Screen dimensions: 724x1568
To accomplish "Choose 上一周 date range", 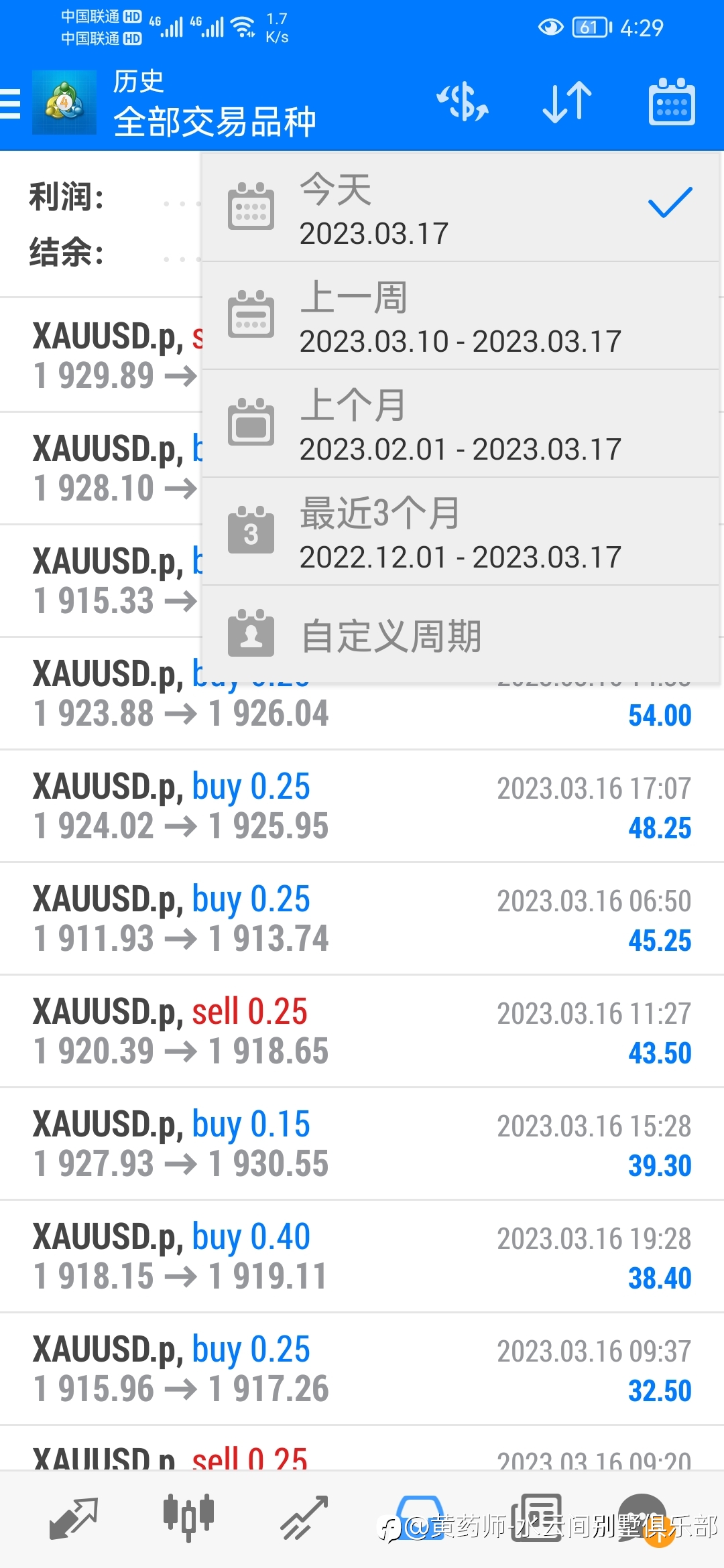I will pyautogui.click(x=460, y=316).
